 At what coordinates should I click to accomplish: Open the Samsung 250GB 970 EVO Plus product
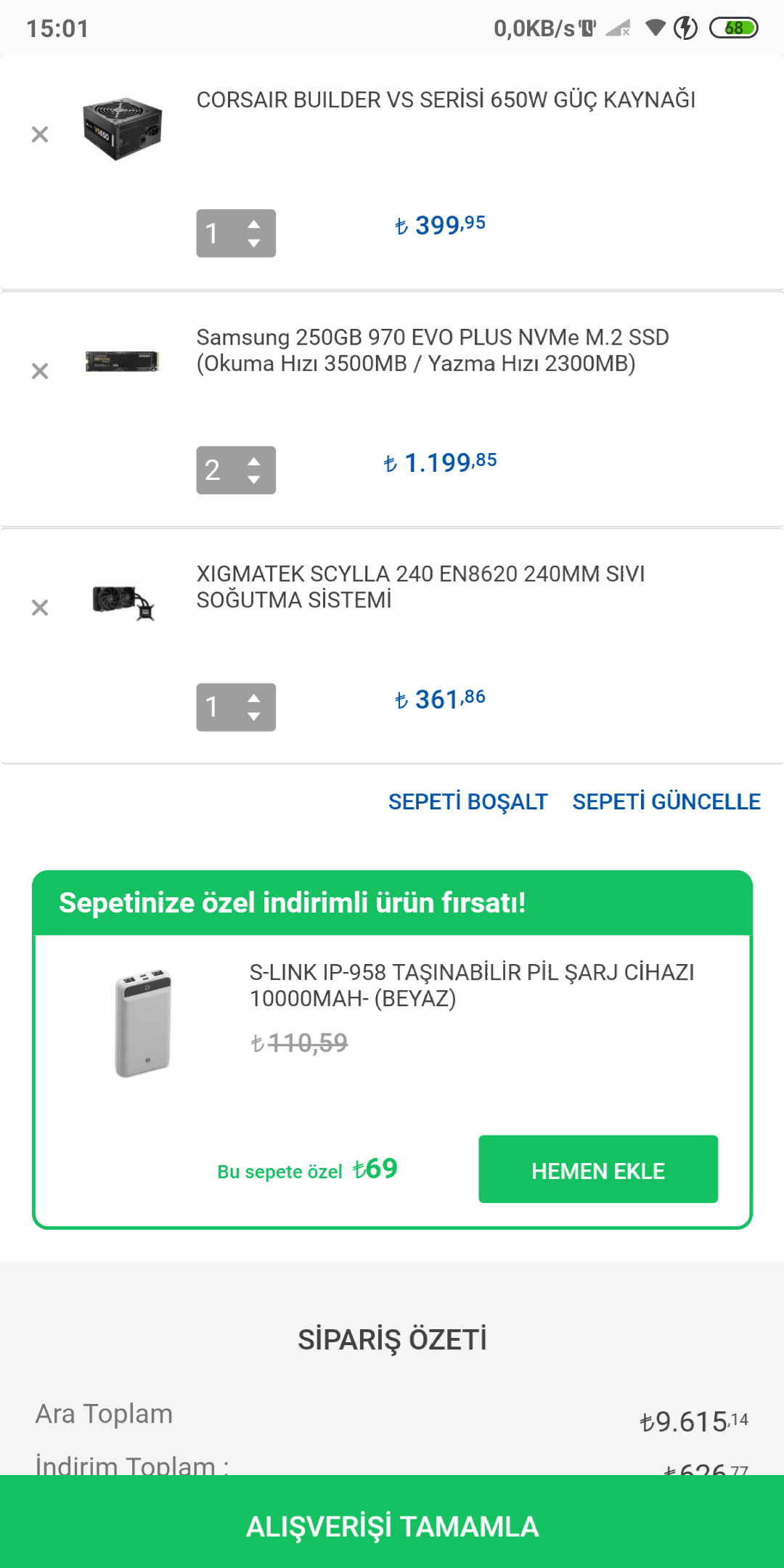(x=433, y=350)
